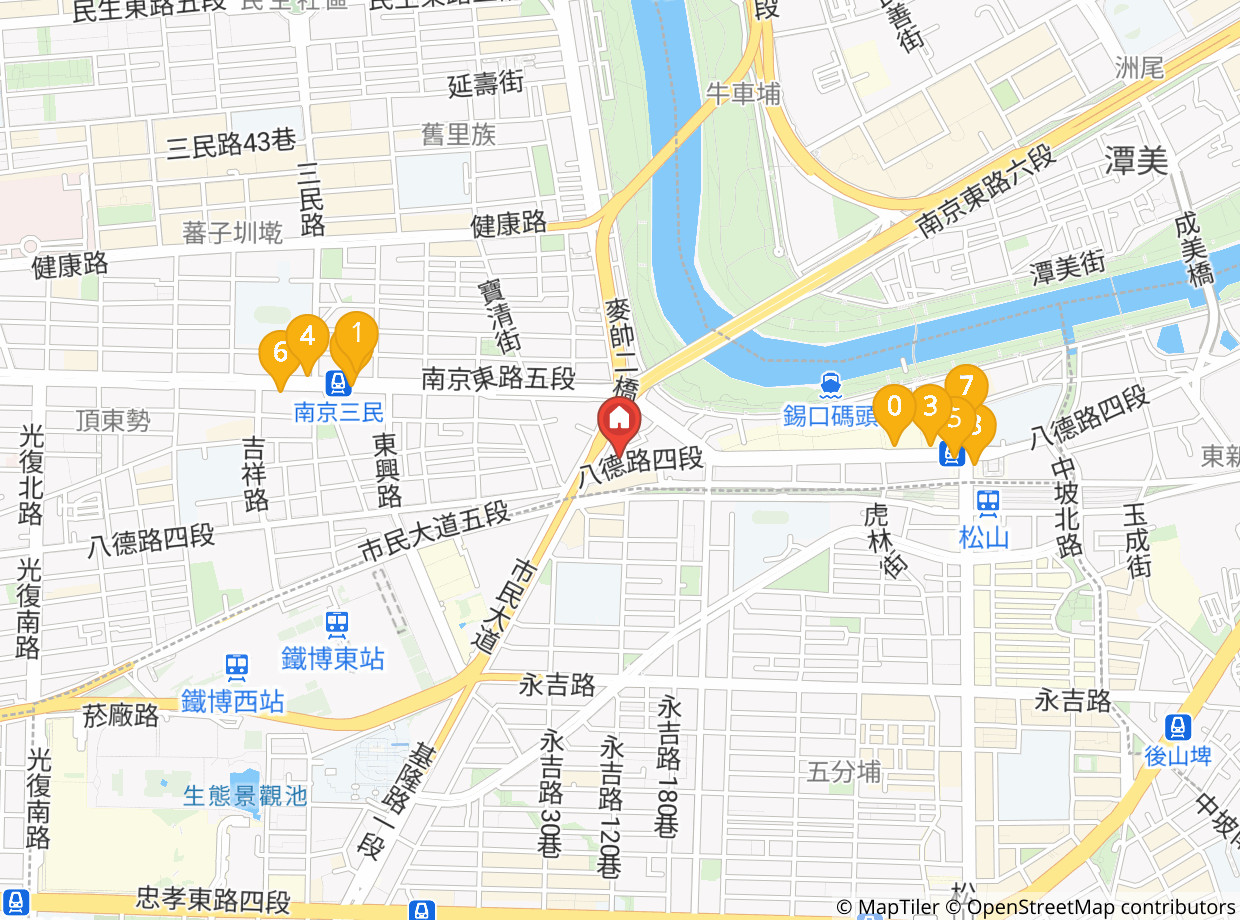The height and width of the screenshot is (920, 1240).
Task: Choose orange map marker number 6
Action: [279, 353]
